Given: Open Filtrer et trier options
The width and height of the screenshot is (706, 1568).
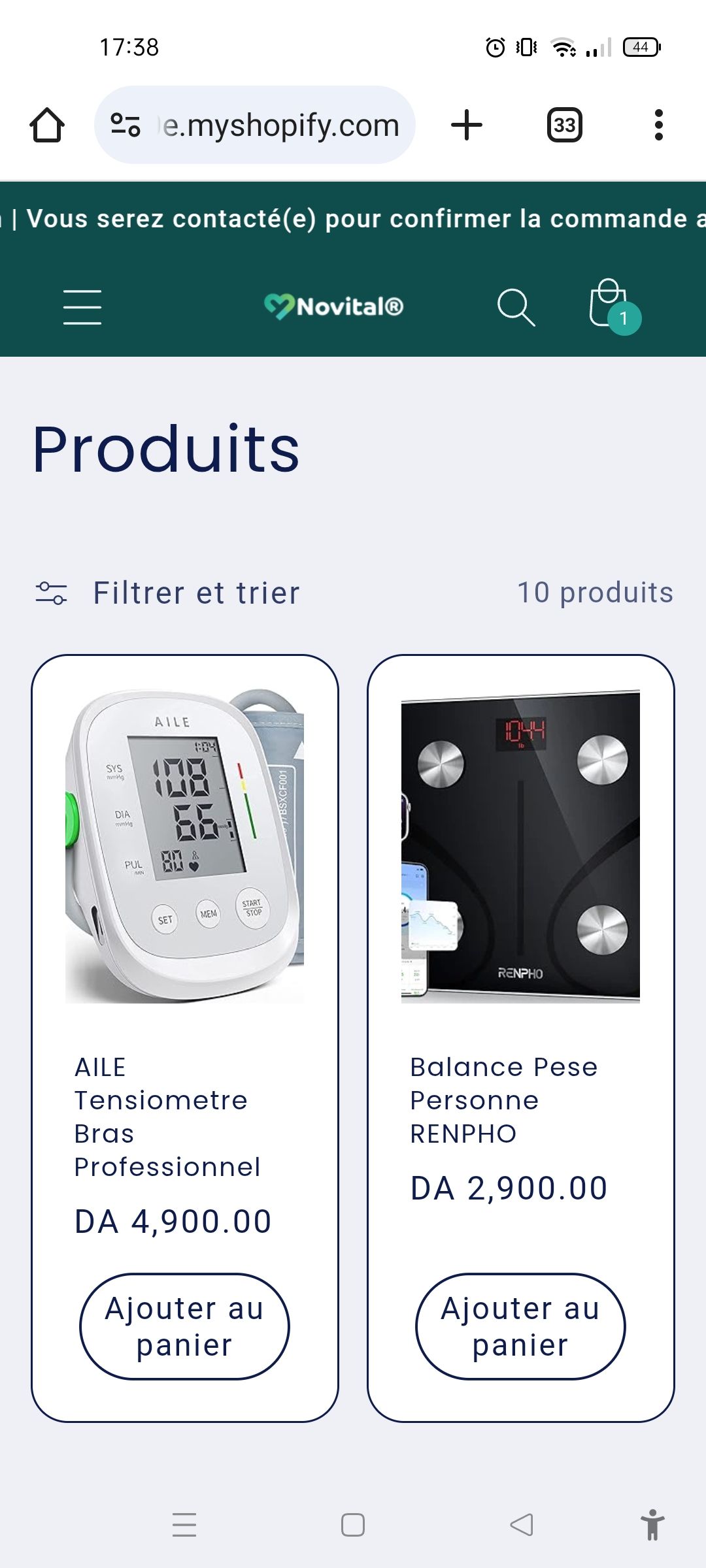Looking at the screenshot, I should point(168,593).
